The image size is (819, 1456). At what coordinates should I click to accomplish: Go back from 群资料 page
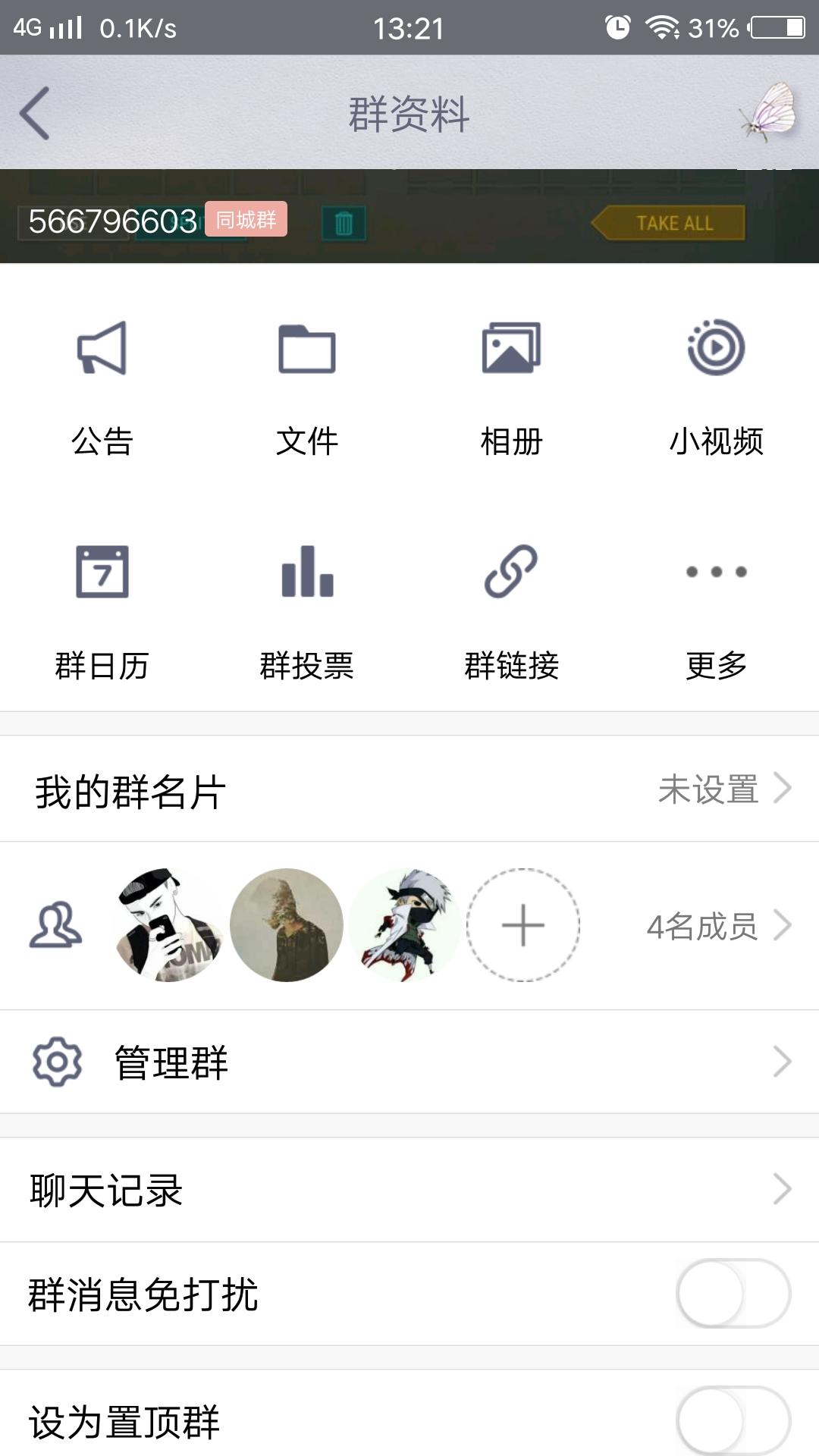(35, 114)
